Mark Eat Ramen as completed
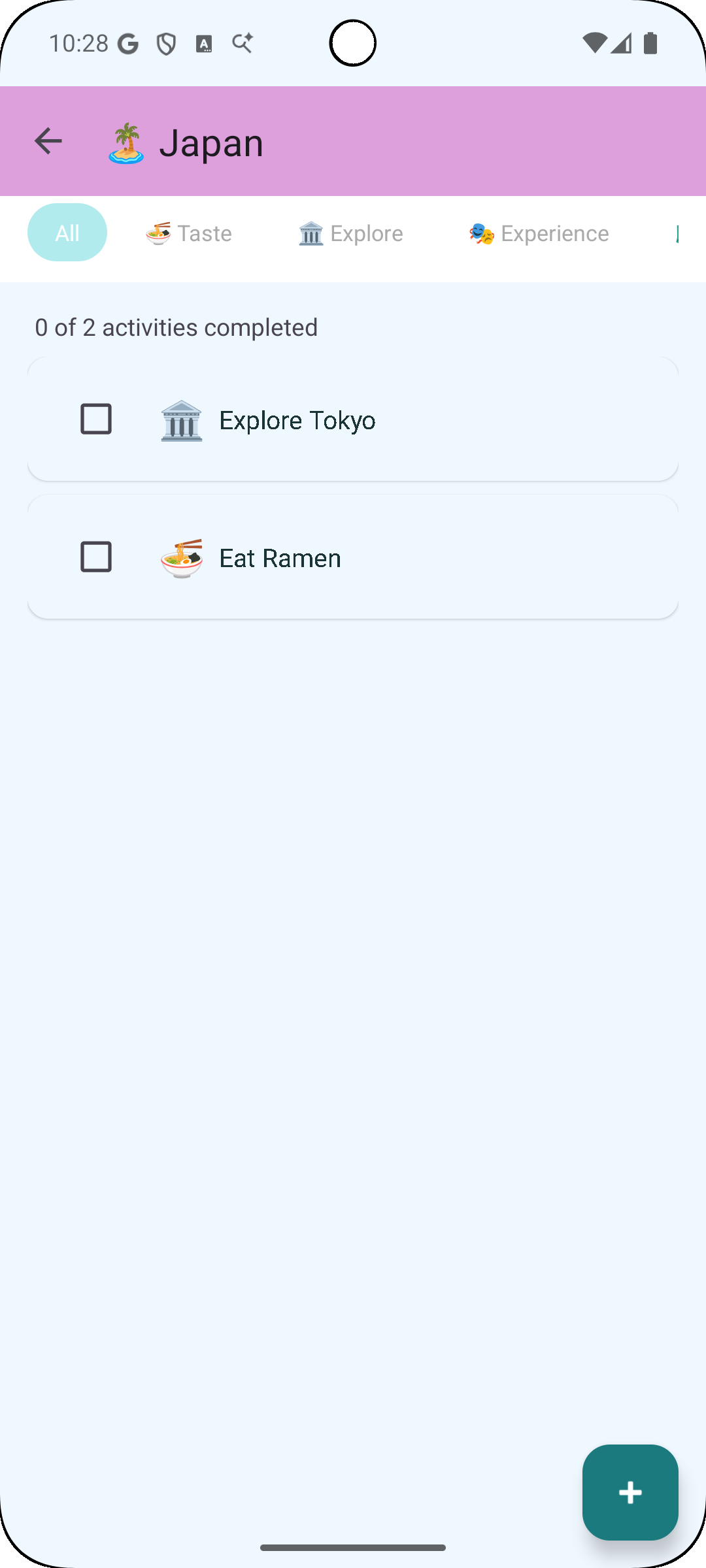Screen dimensions: 706x1568 96,557
